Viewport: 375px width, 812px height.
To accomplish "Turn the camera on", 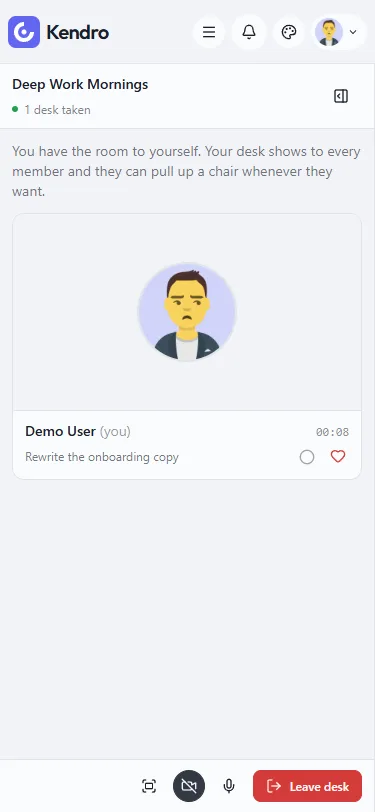I will 189,786.
